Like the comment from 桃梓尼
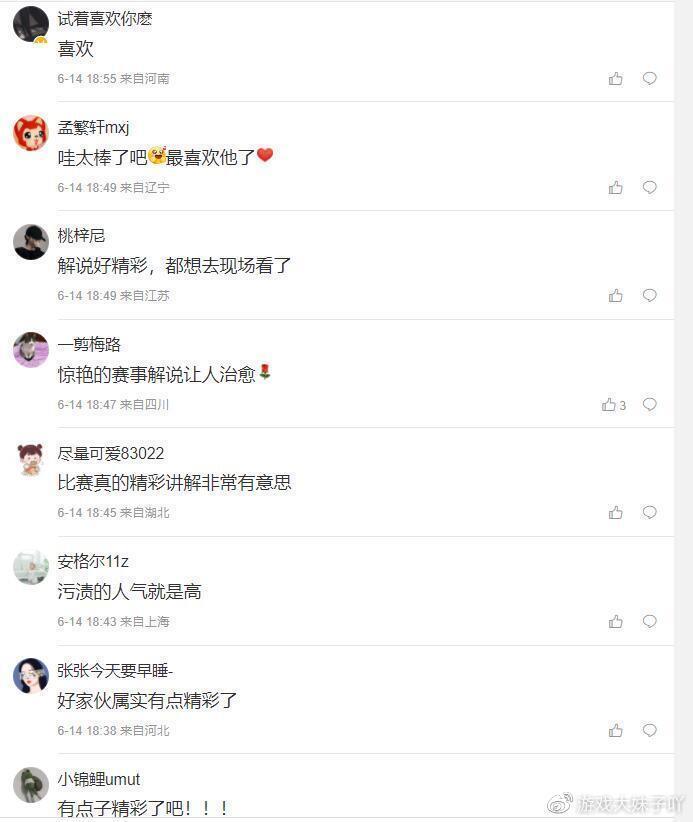This screenshot has height=822, width=693. point(616,296)
